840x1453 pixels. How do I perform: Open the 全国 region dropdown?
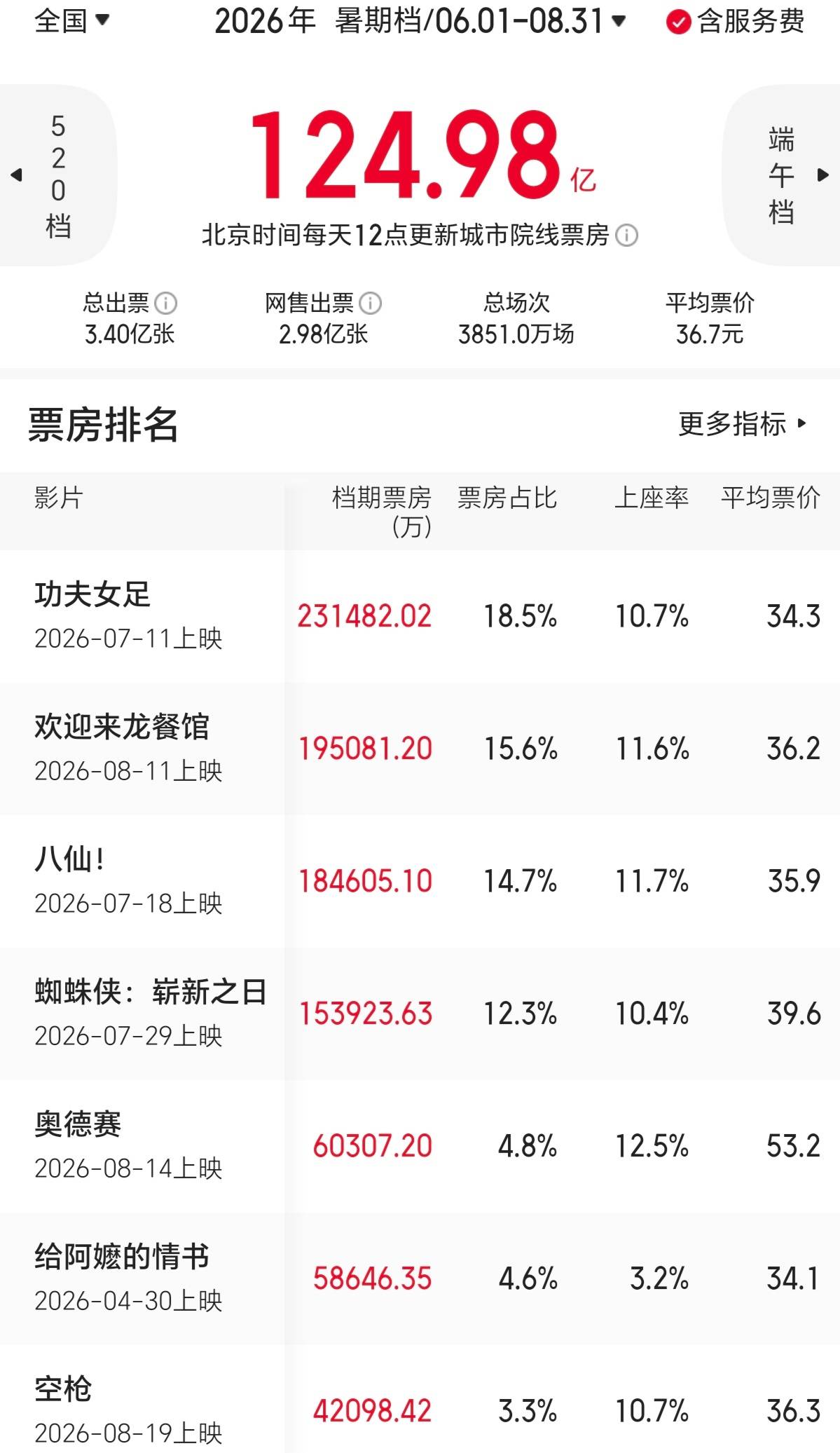click(x=71, y=20)
